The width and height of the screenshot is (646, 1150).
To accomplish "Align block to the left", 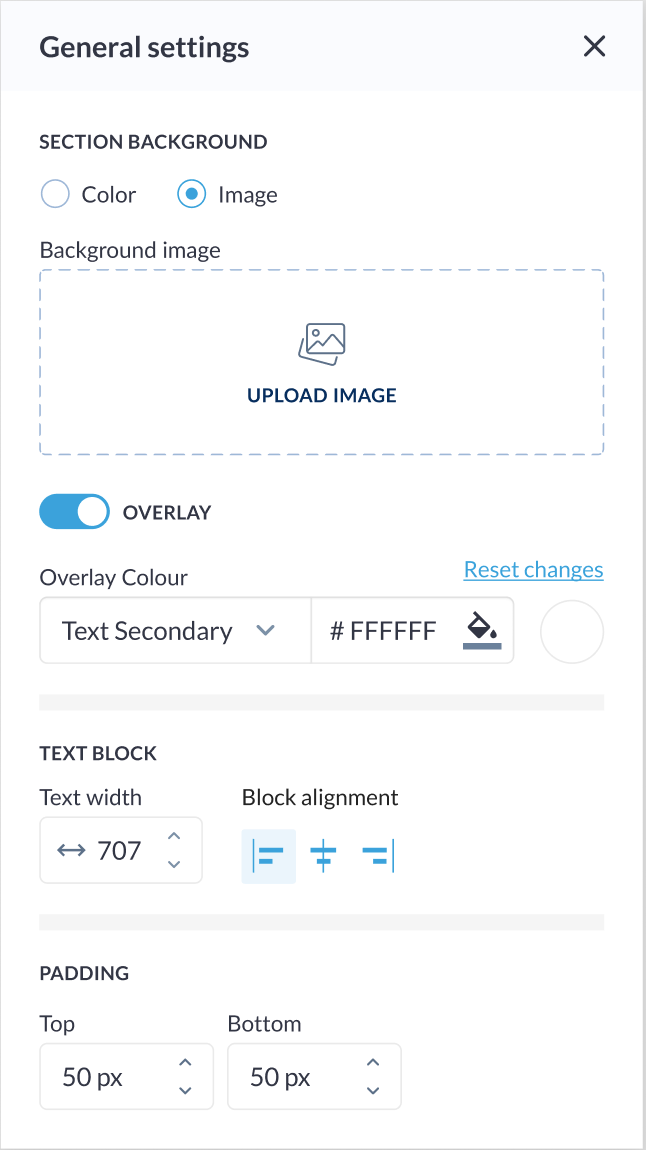I will click(268, 856).
